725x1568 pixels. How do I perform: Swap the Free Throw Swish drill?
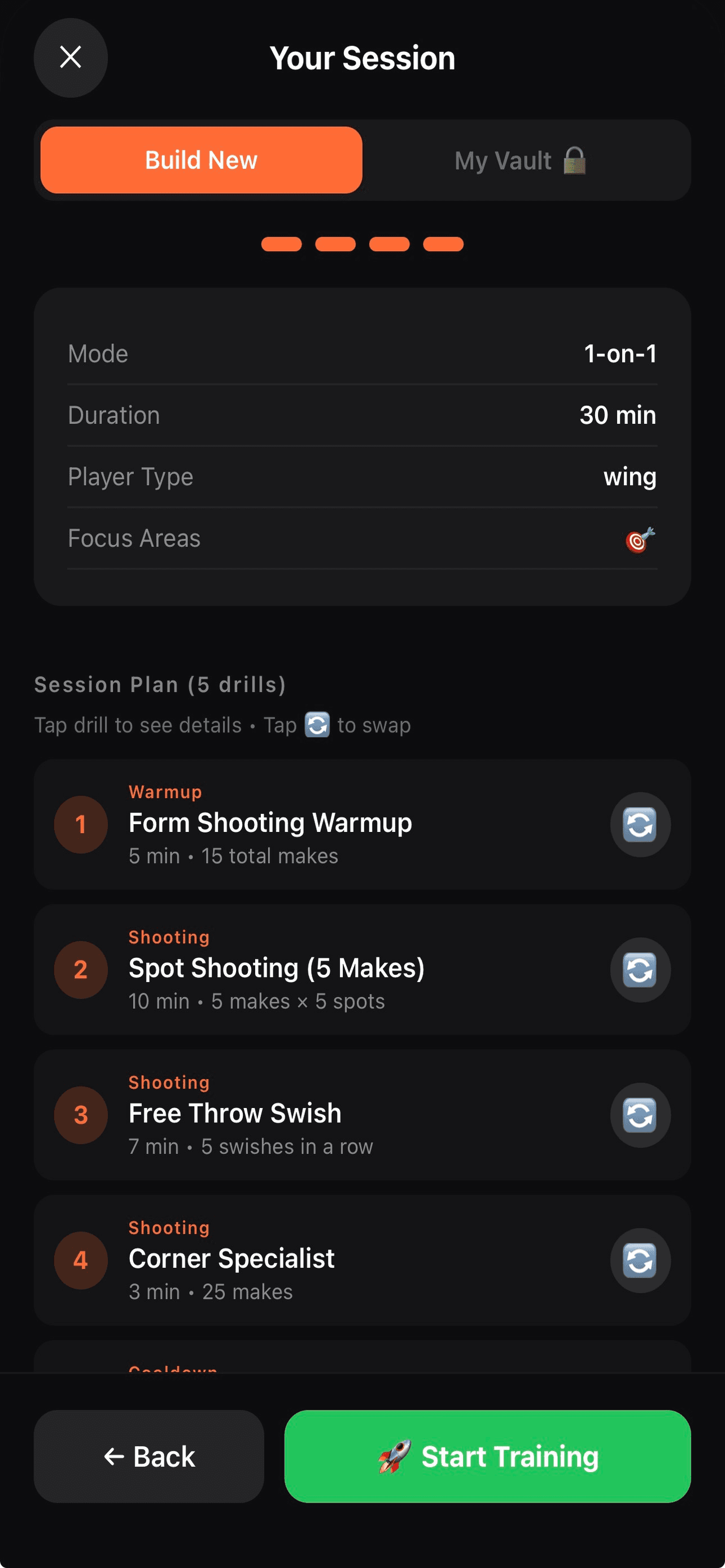[640, 1115]
